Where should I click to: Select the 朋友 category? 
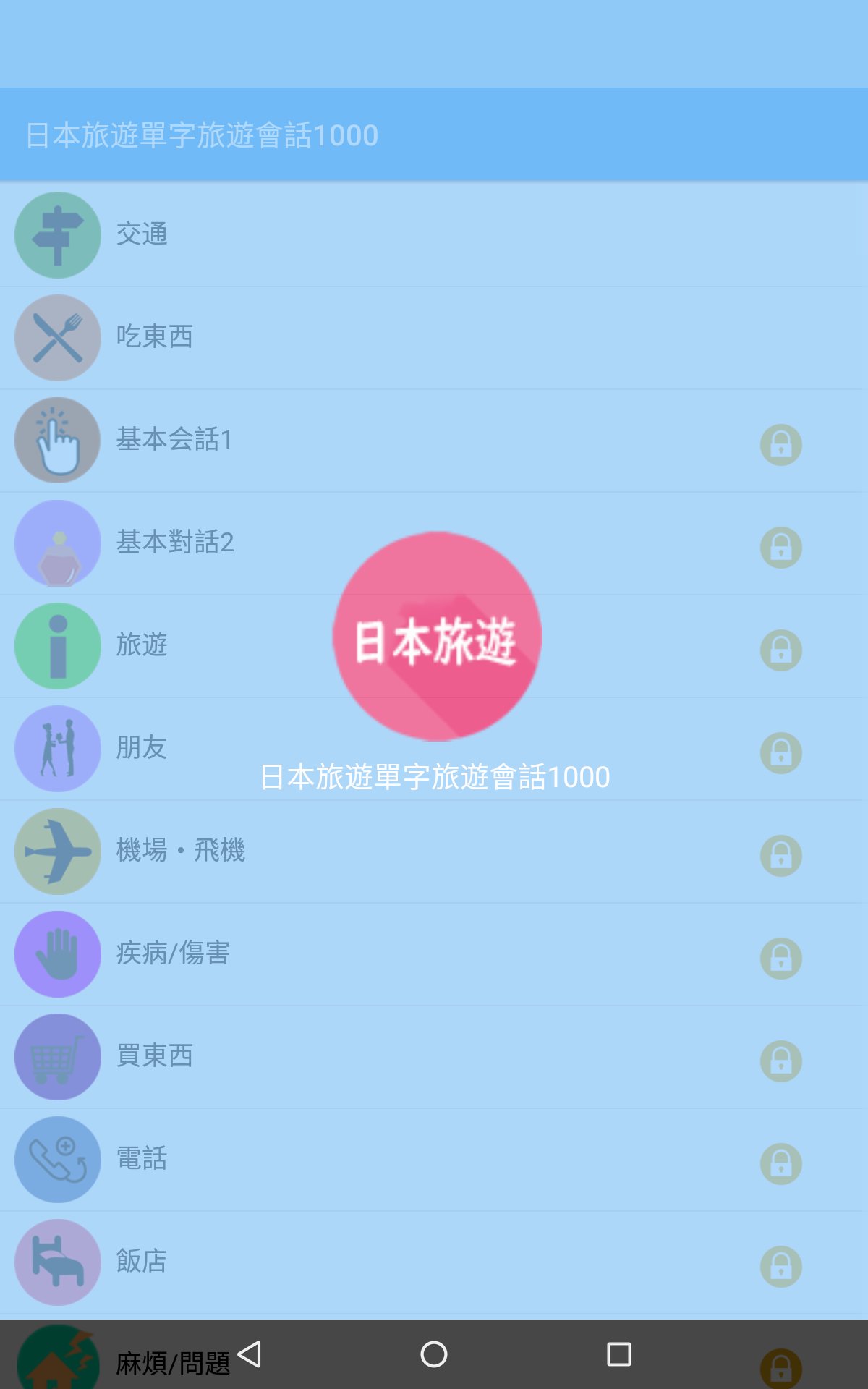[142, 748]
